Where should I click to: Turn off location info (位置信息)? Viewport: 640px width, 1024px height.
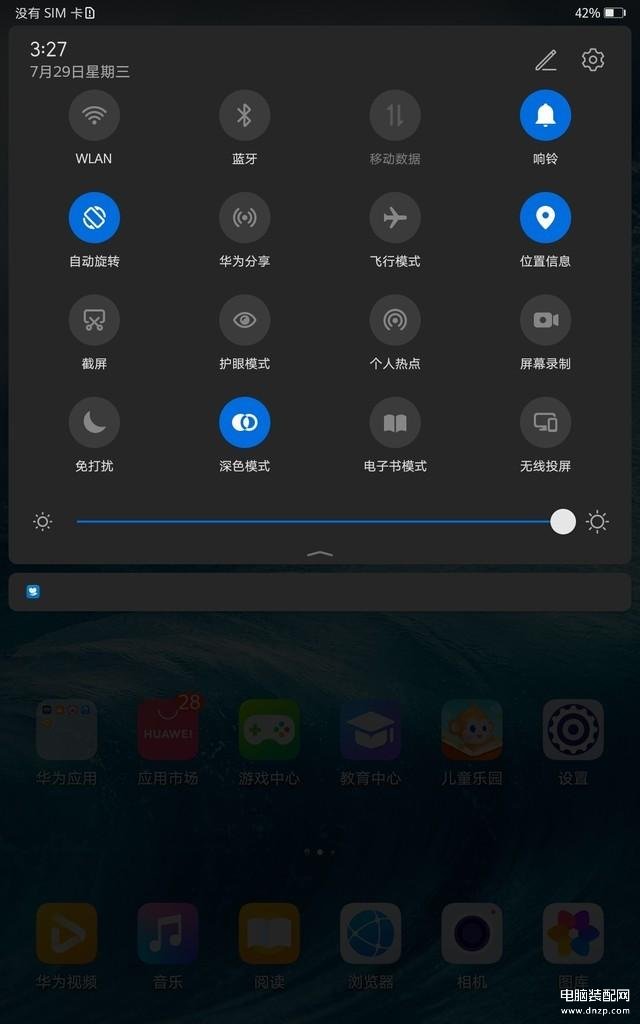(545, 218)
